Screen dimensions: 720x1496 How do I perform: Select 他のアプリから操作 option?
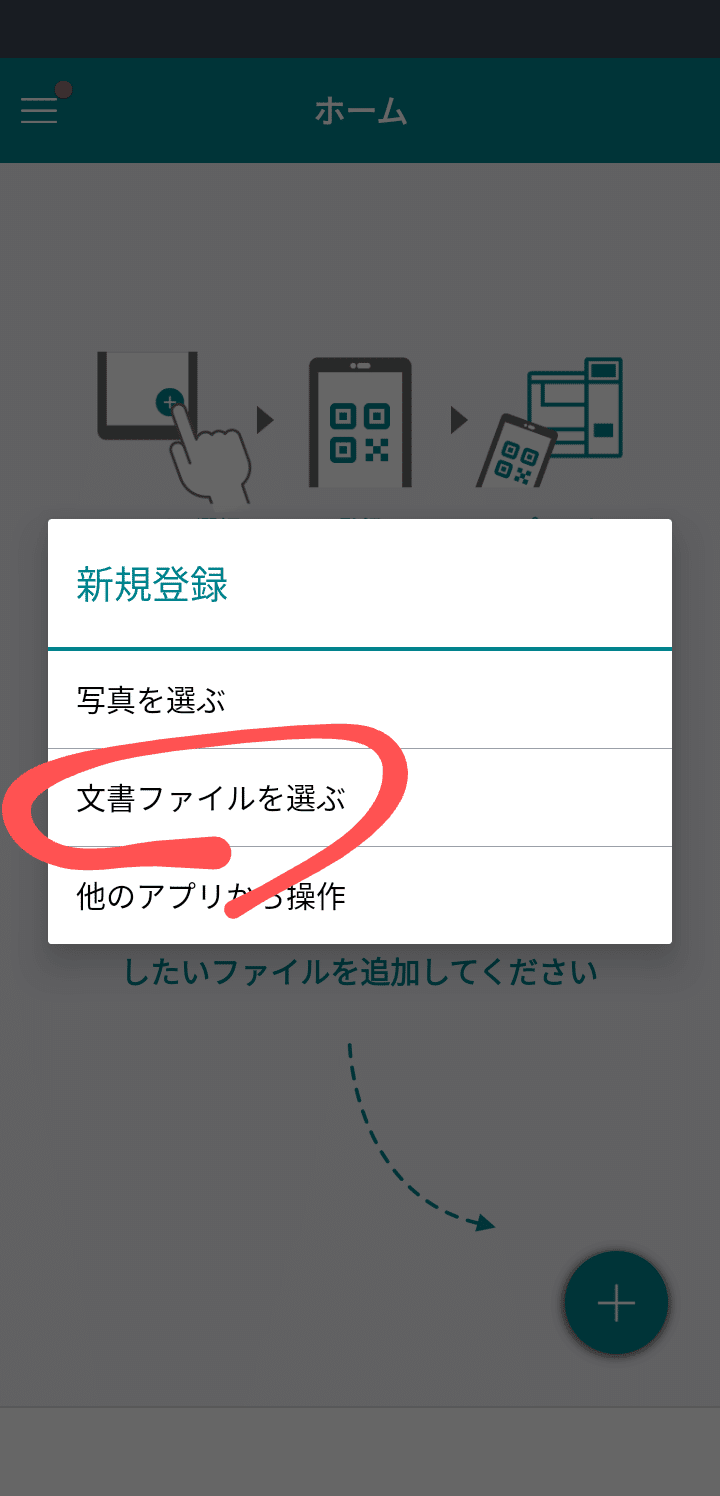(x=359, y=896)
